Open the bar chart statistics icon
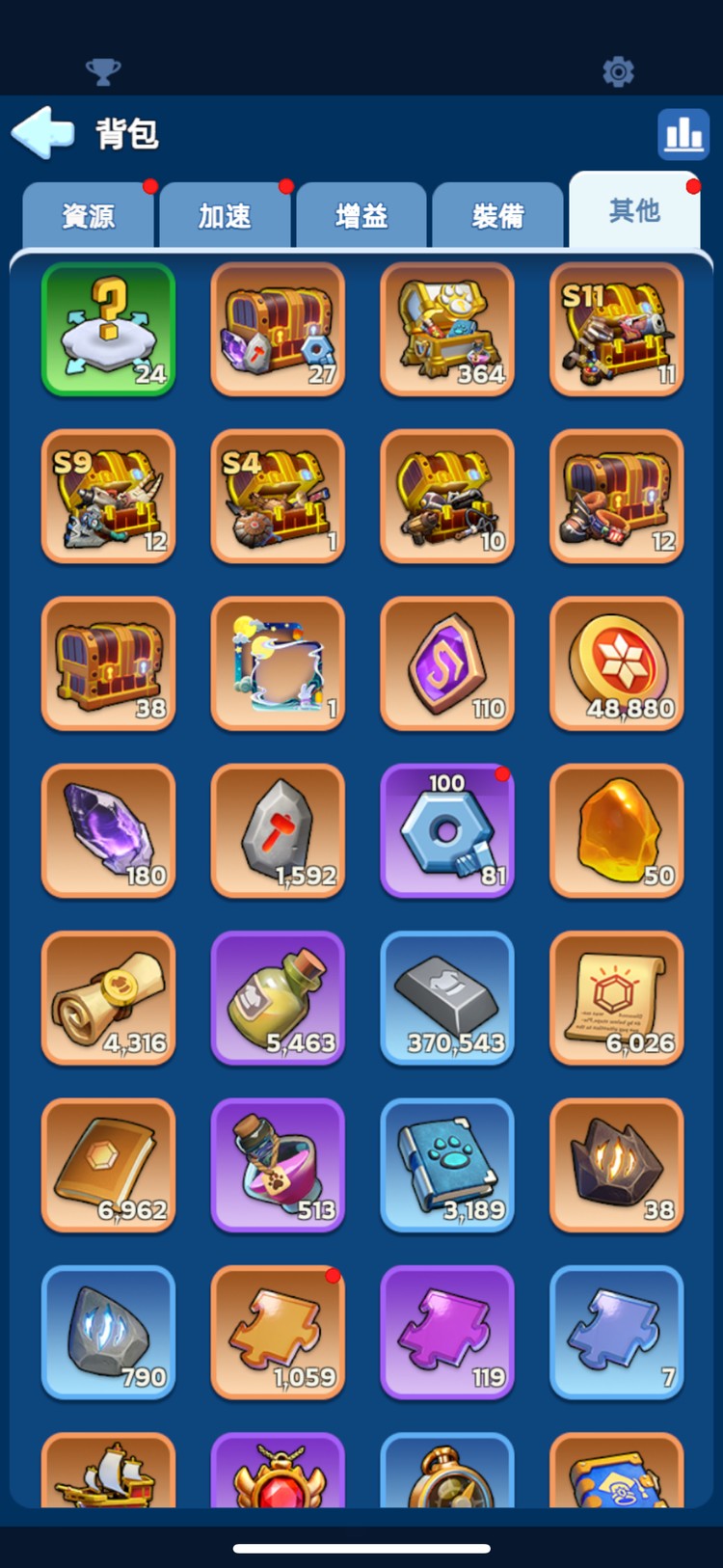 pyautogui.click(x=683, y=133)
